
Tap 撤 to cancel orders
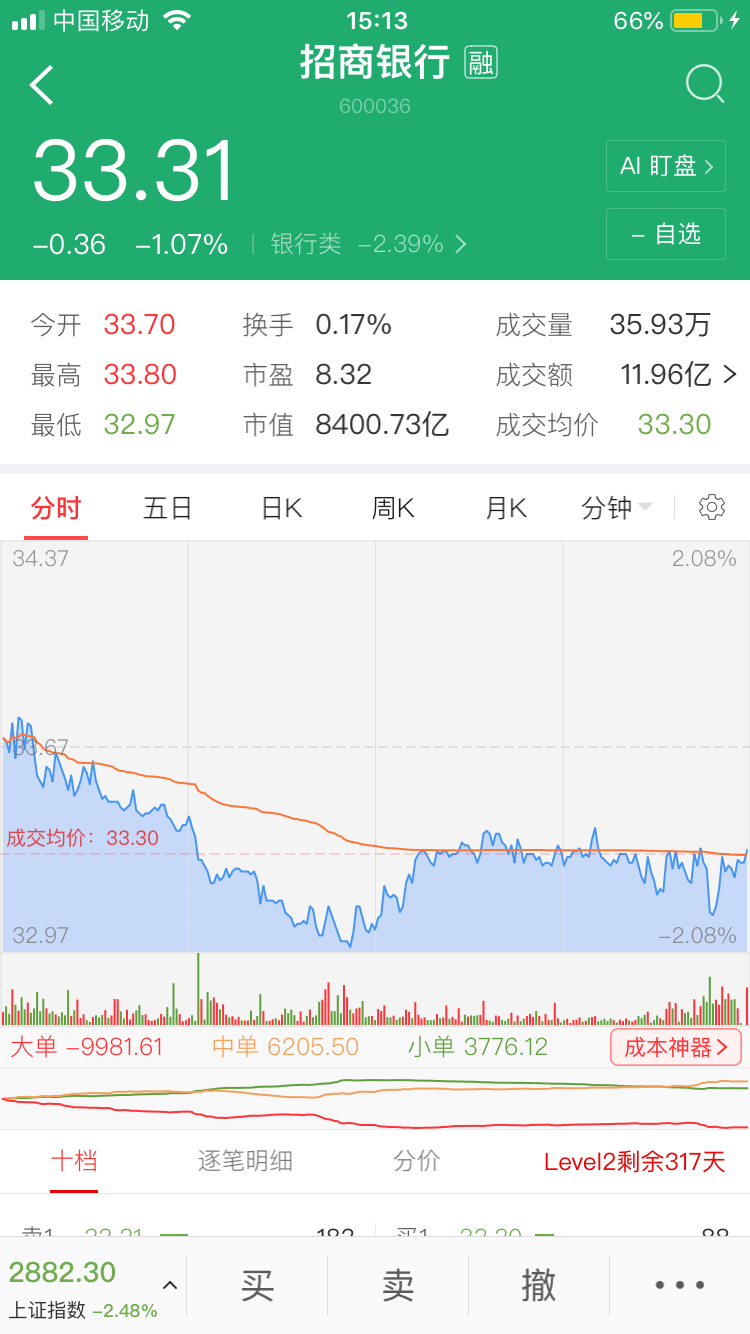tap(539, 1285)
